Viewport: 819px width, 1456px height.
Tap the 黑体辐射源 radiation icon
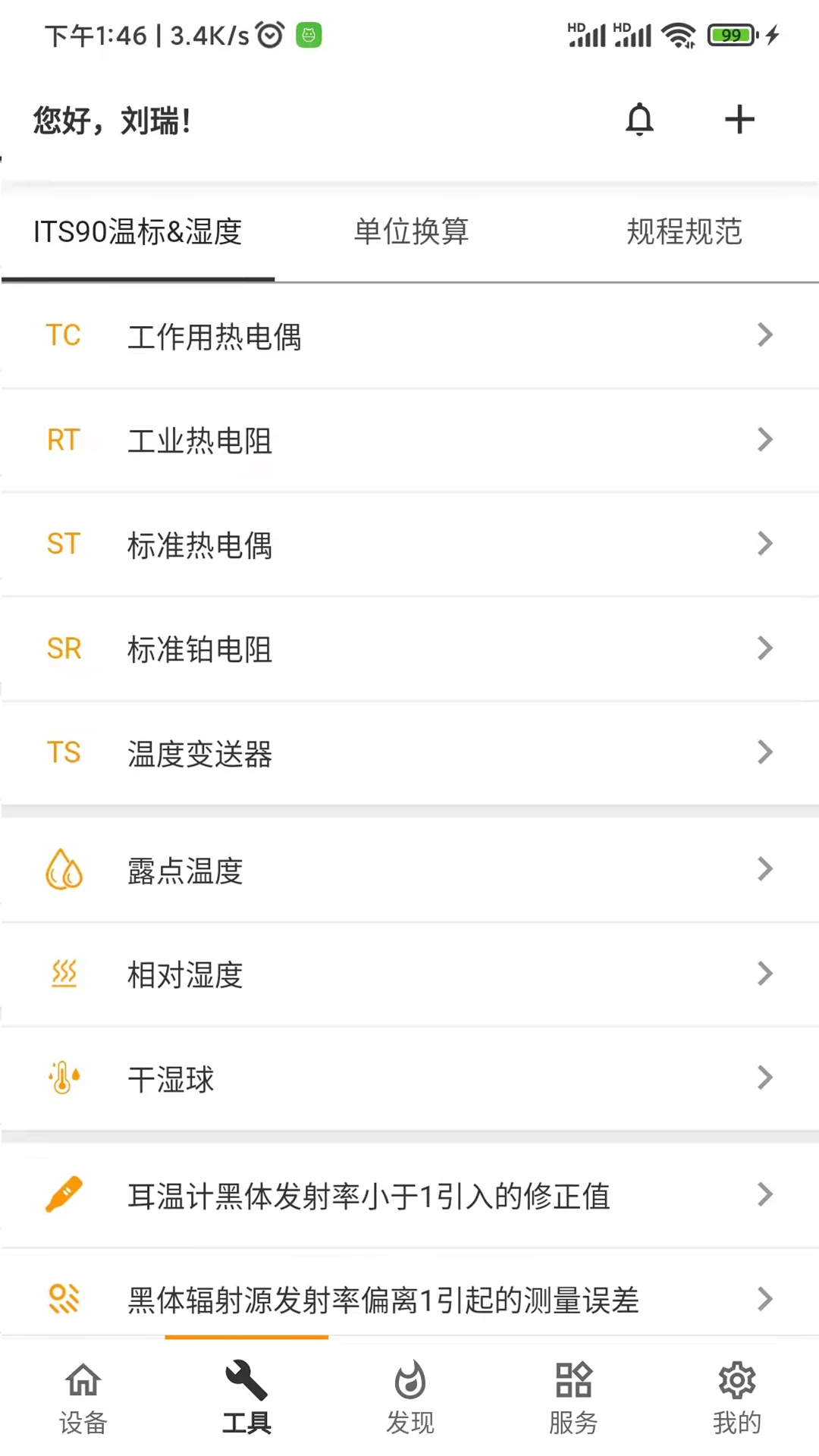tap(64, 1300)
